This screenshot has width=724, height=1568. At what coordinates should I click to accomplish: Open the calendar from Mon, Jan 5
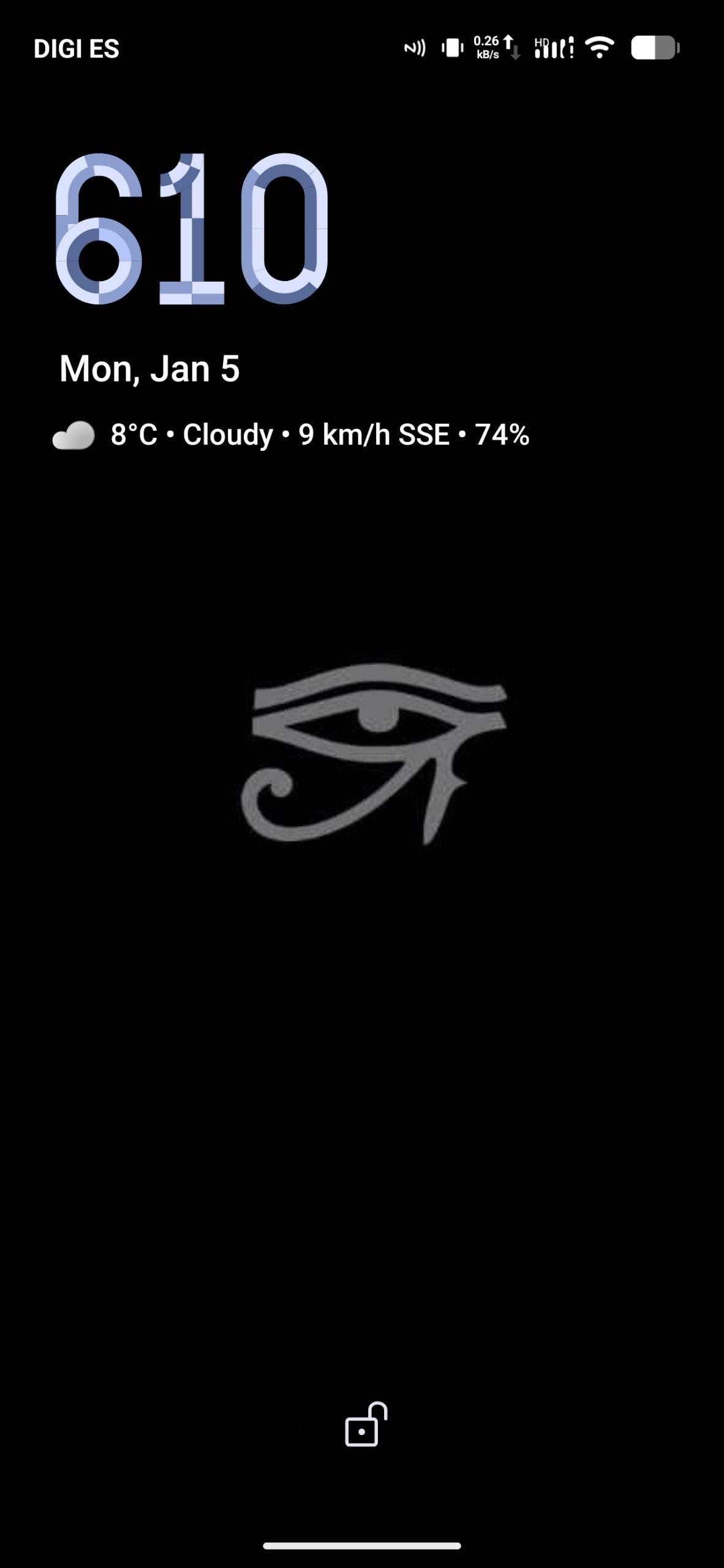[x=149, y=369]
